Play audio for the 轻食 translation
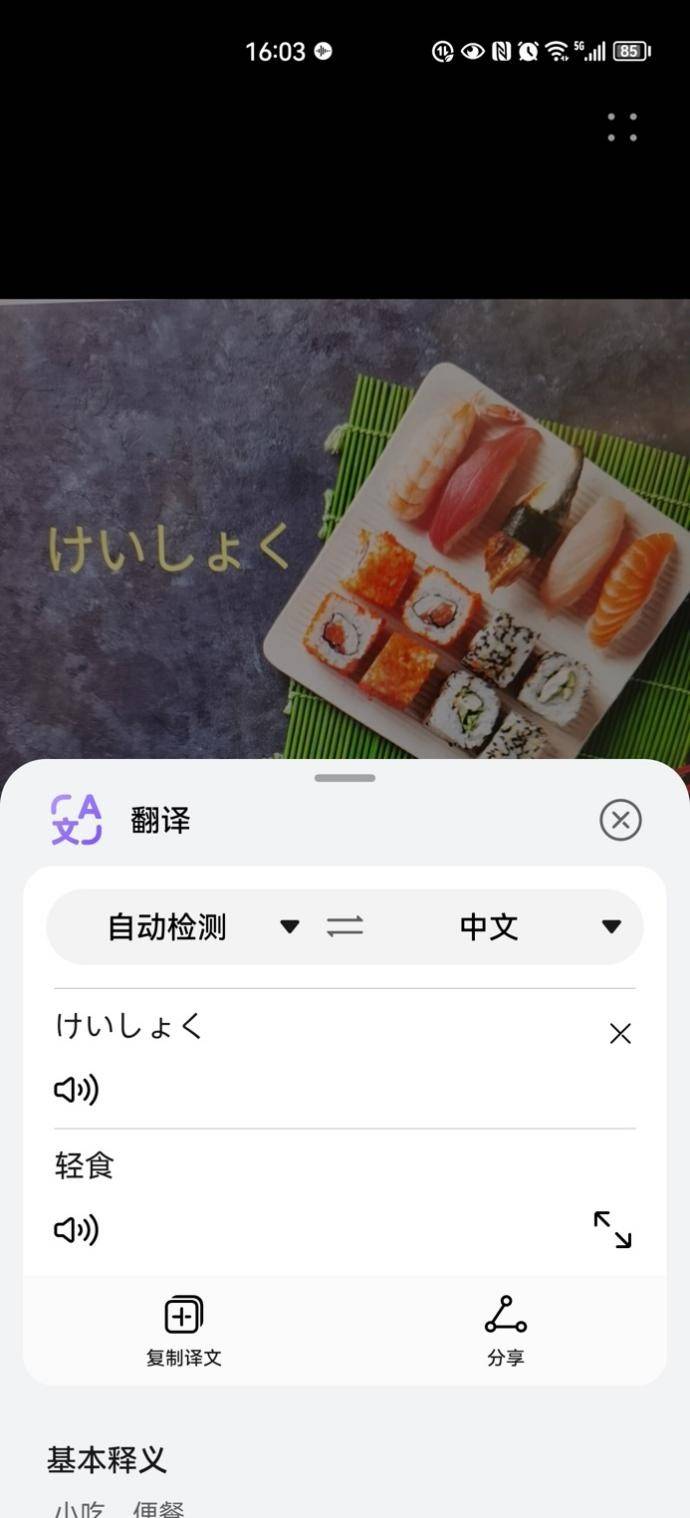 coord(76,1229)
